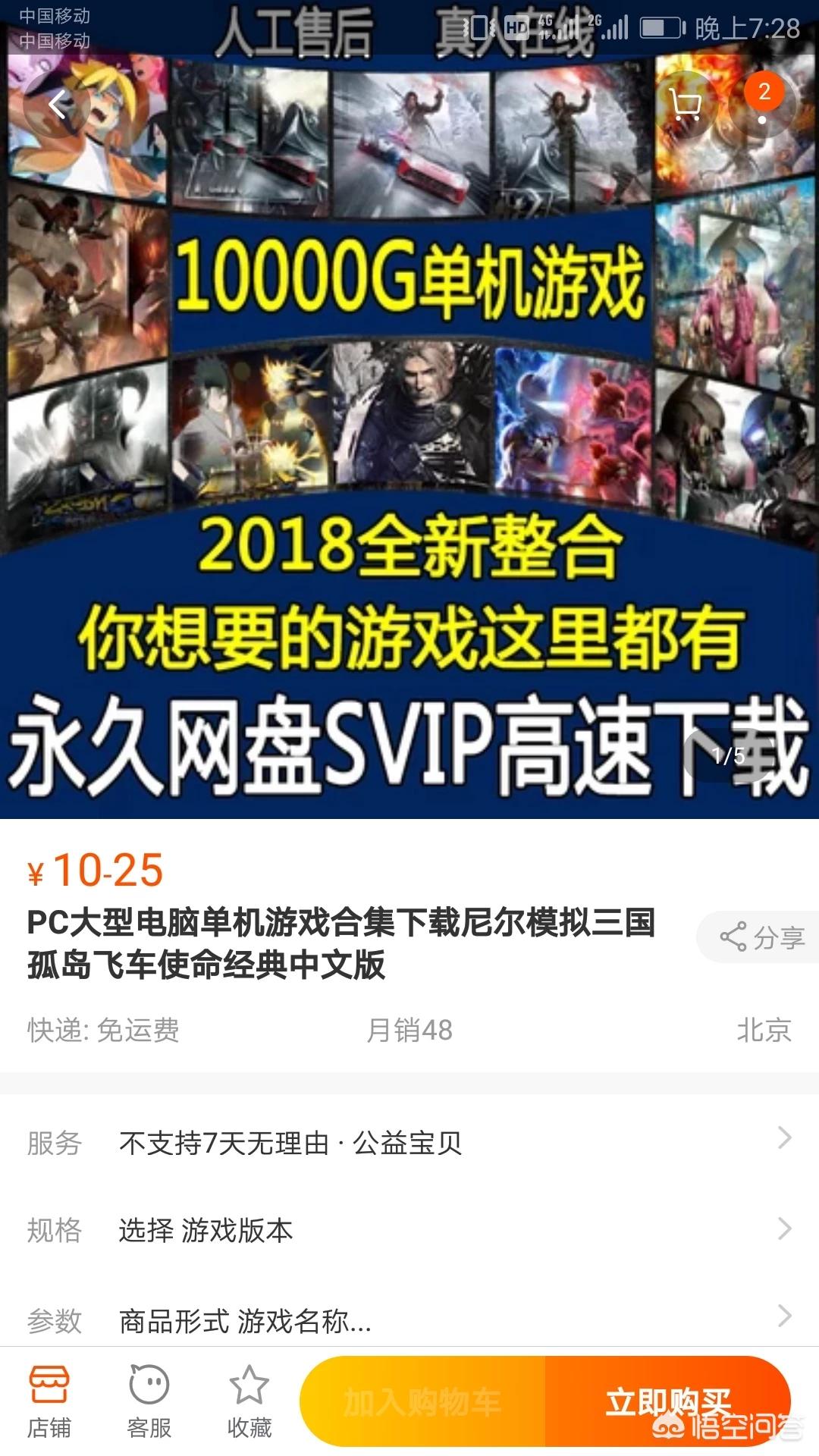Open the product image gallery
819x1456 pixels.
pos(409,425)
